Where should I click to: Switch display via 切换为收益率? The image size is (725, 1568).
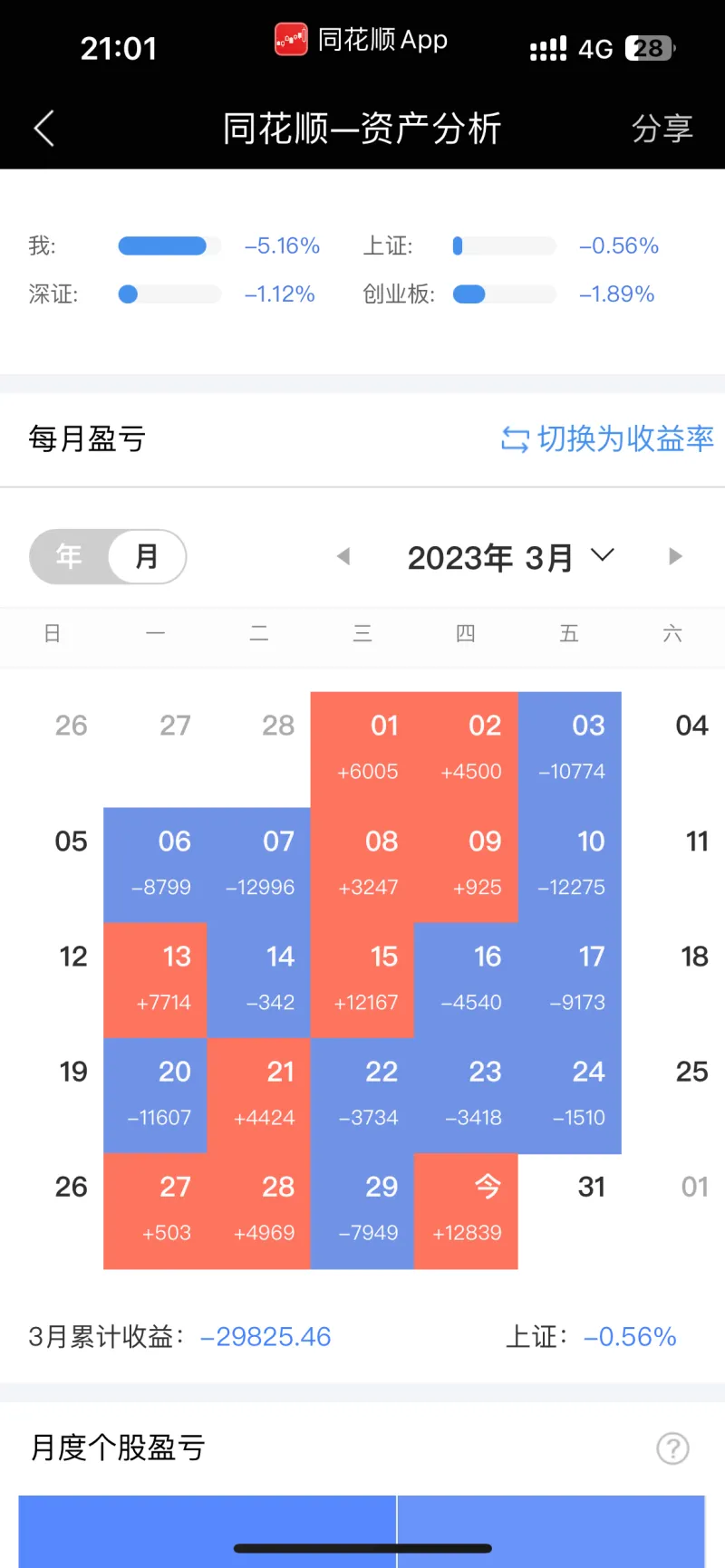pos(607,438)
